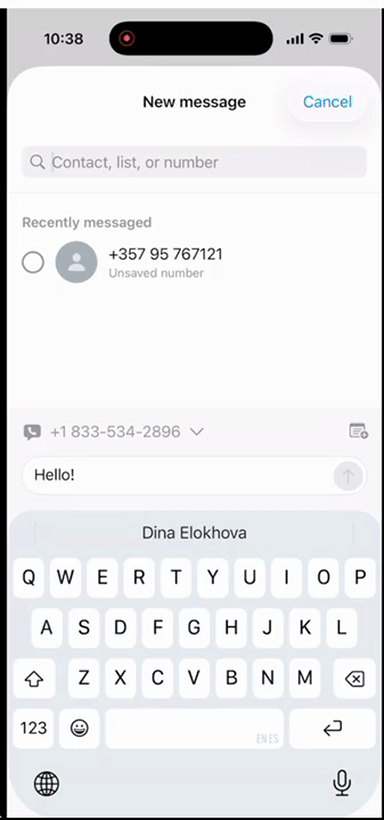The height and width of the screenshot is (820, 385).
Task: Focus the contact, list, or number field
Action: point(194,162)
